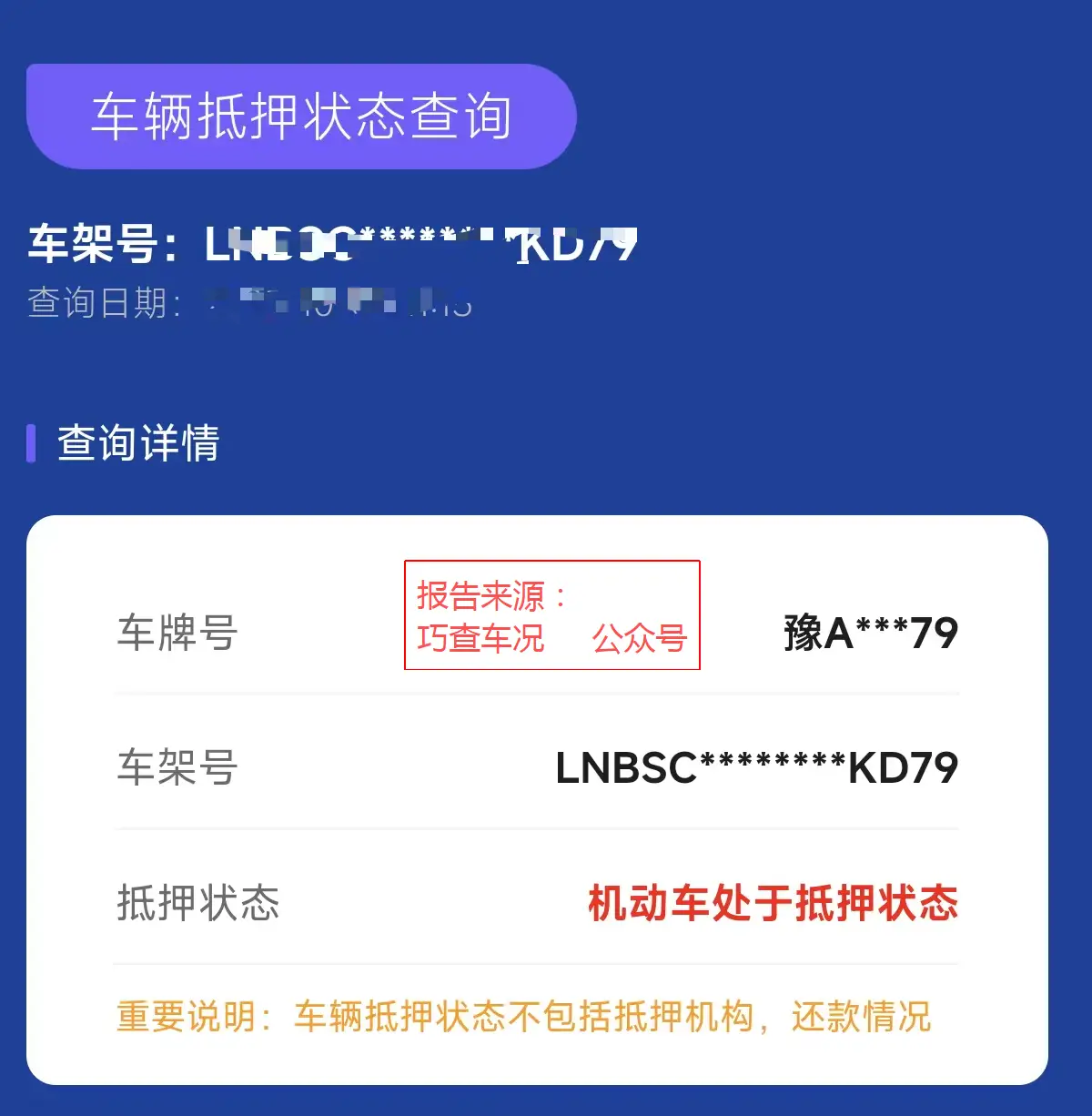Select the red 报告来源 stamp box

[551, 616]
